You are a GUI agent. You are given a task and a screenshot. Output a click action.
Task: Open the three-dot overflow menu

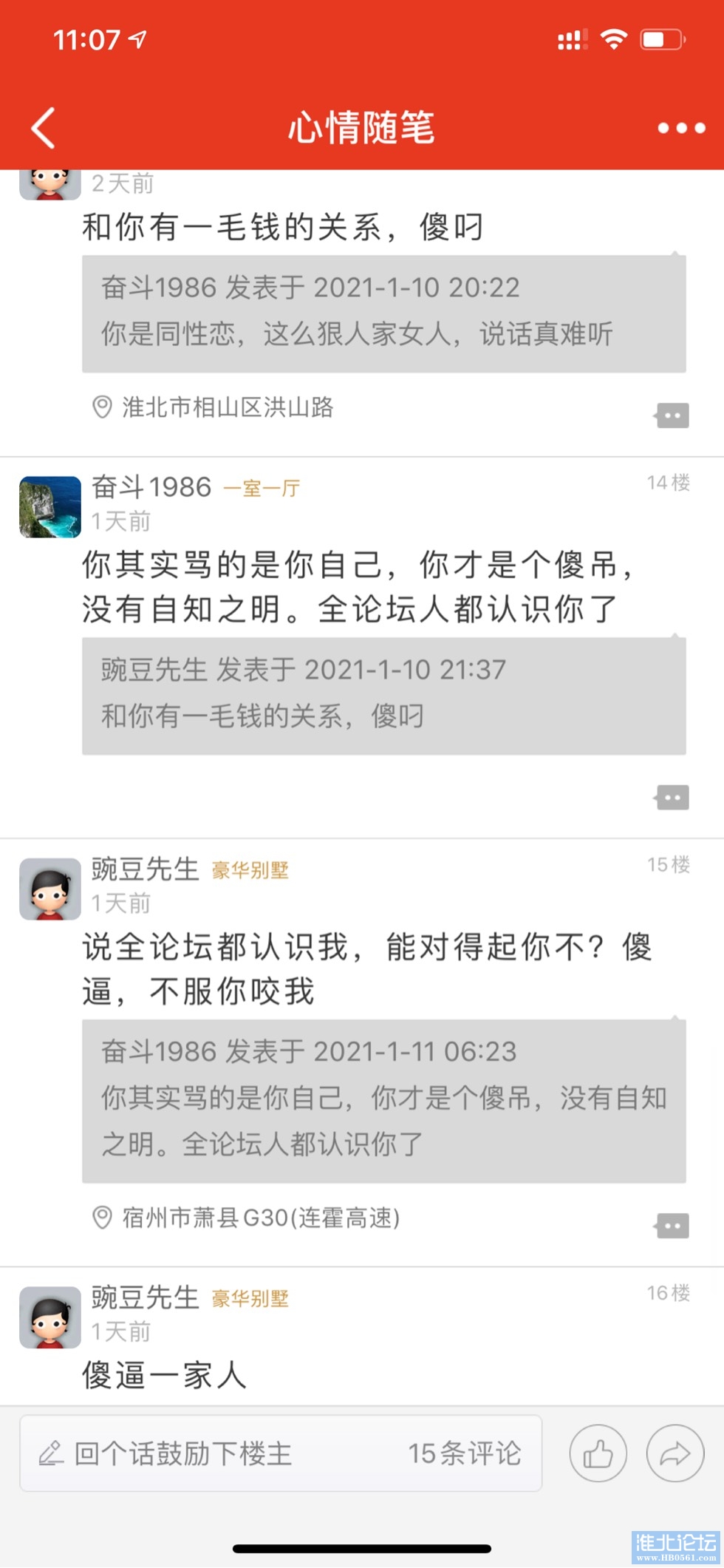pos(681,128)
